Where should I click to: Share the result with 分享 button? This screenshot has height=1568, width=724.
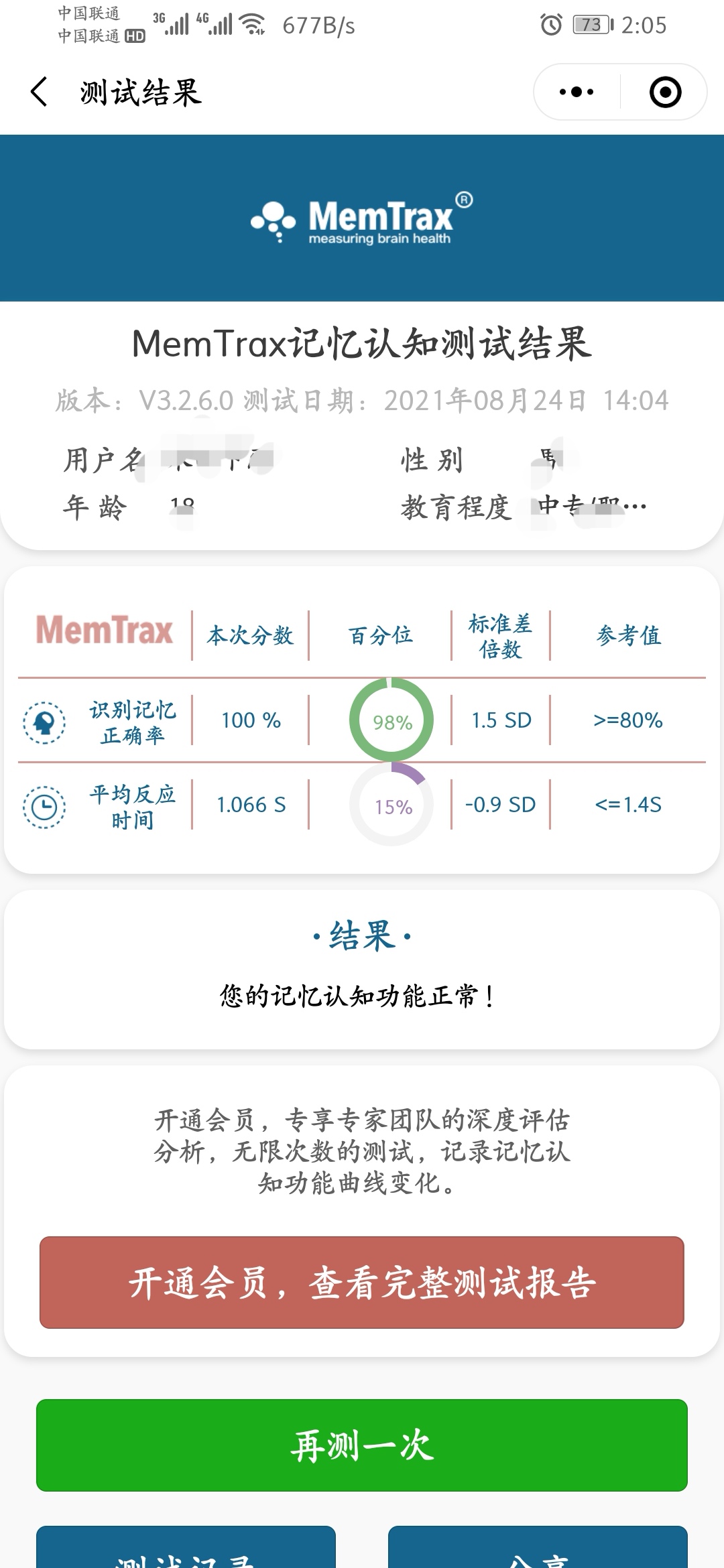point(538,1551)
